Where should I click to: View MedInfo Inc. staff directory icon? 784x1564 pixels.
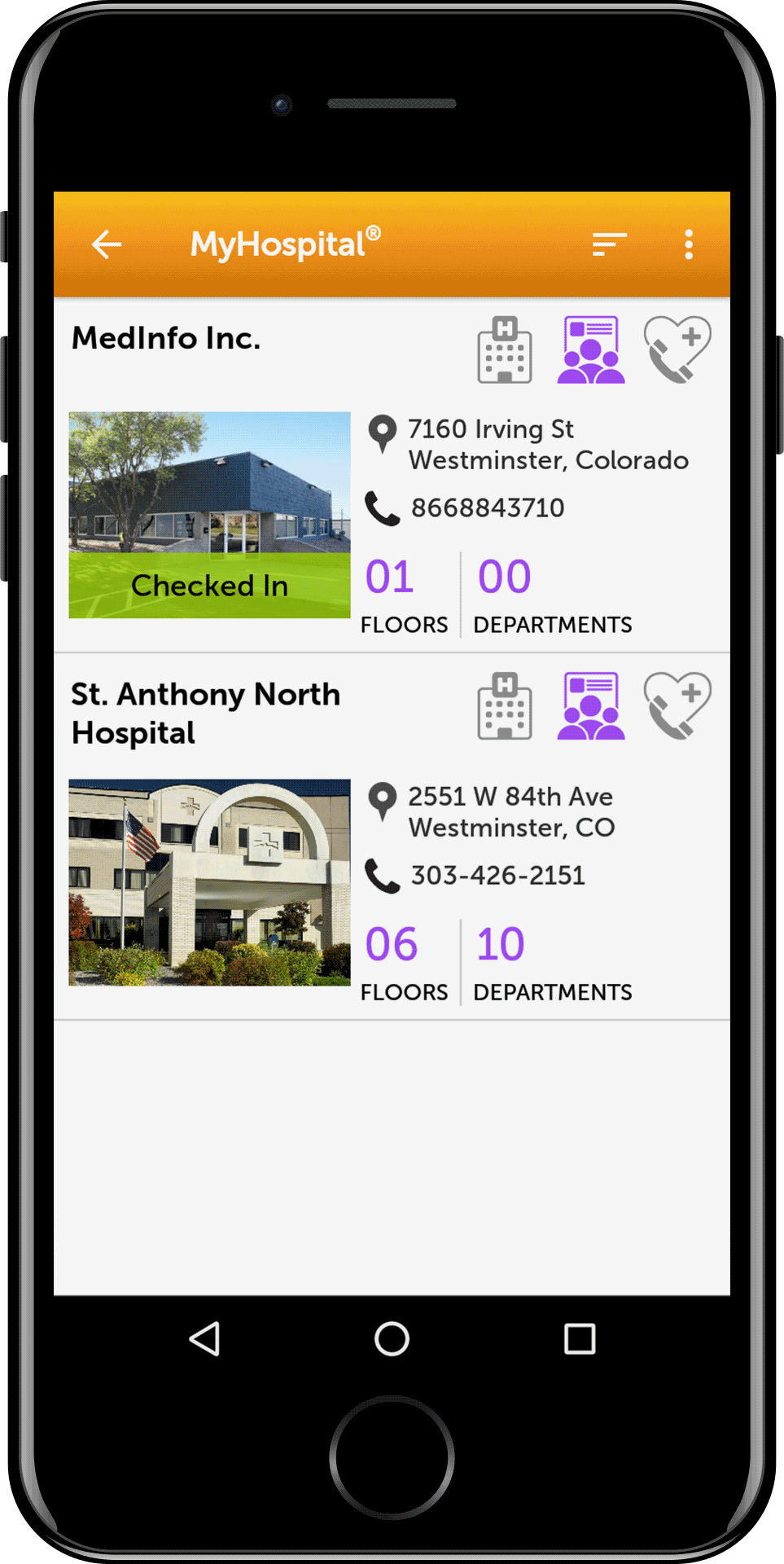coord(591,350)
